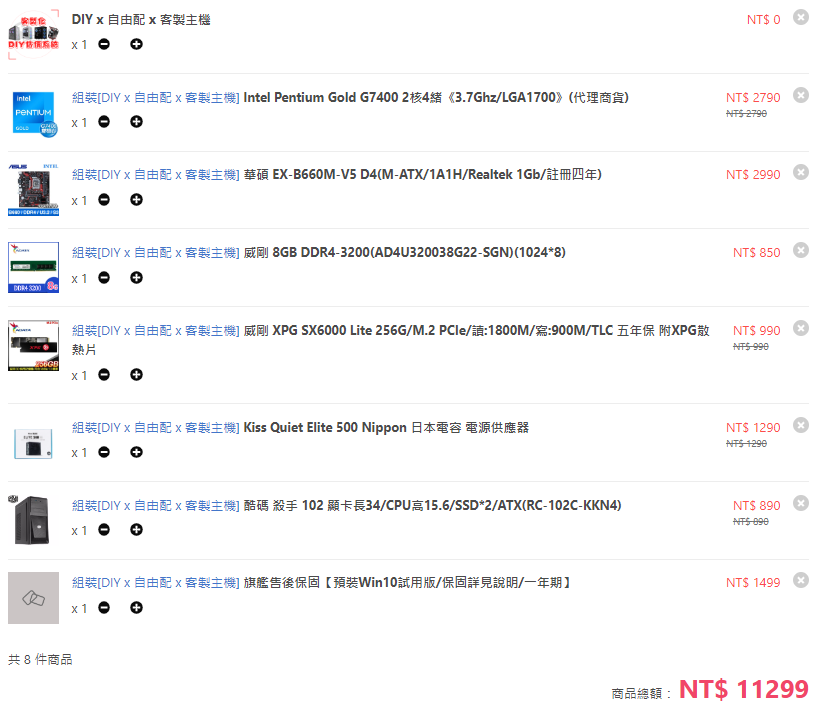The height and width of the screenshot is (704, 820).
Task: Delete 威剛 8GB DDR4-3200 memory from cart
Action: point(801,250)
